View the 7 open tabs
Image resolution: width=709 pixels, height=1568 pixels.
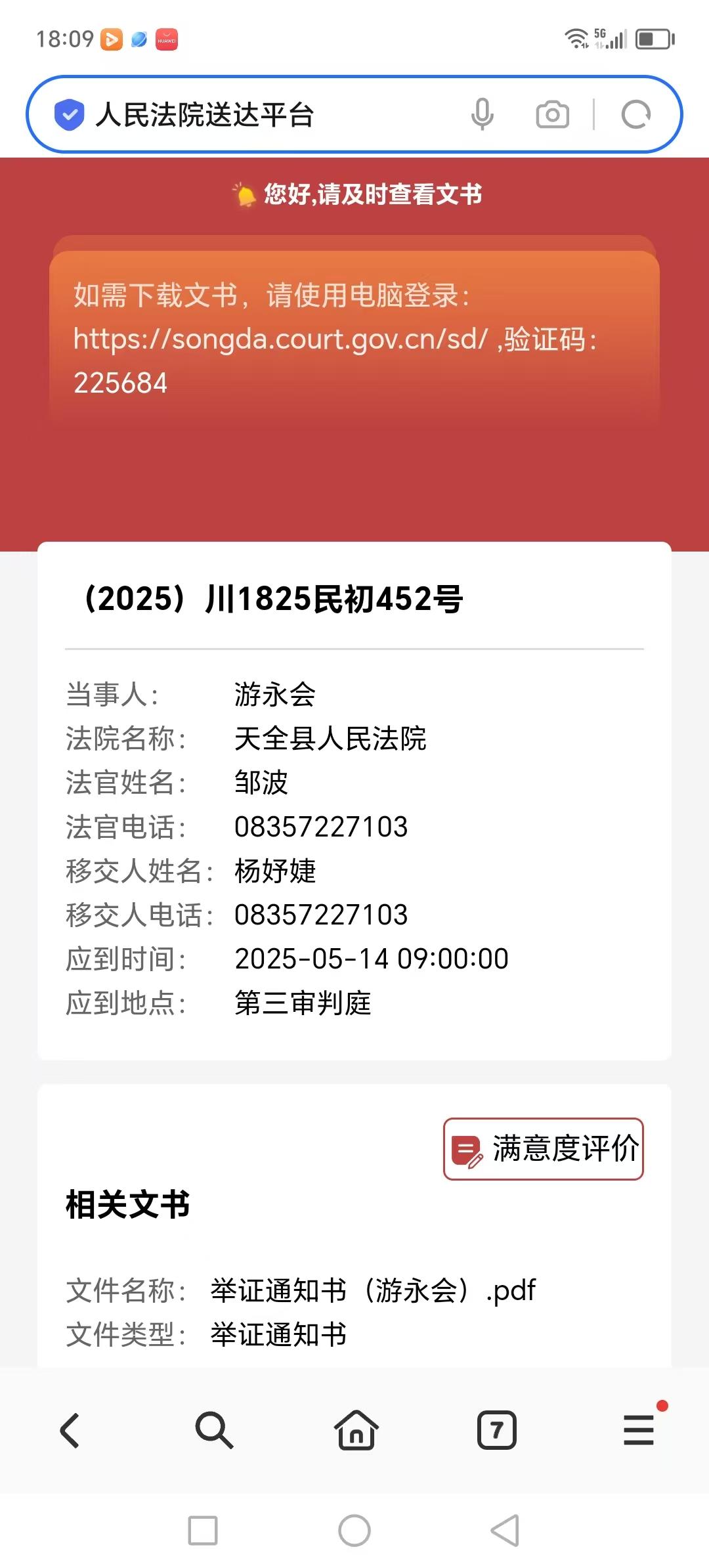(x=497, y=1430)
